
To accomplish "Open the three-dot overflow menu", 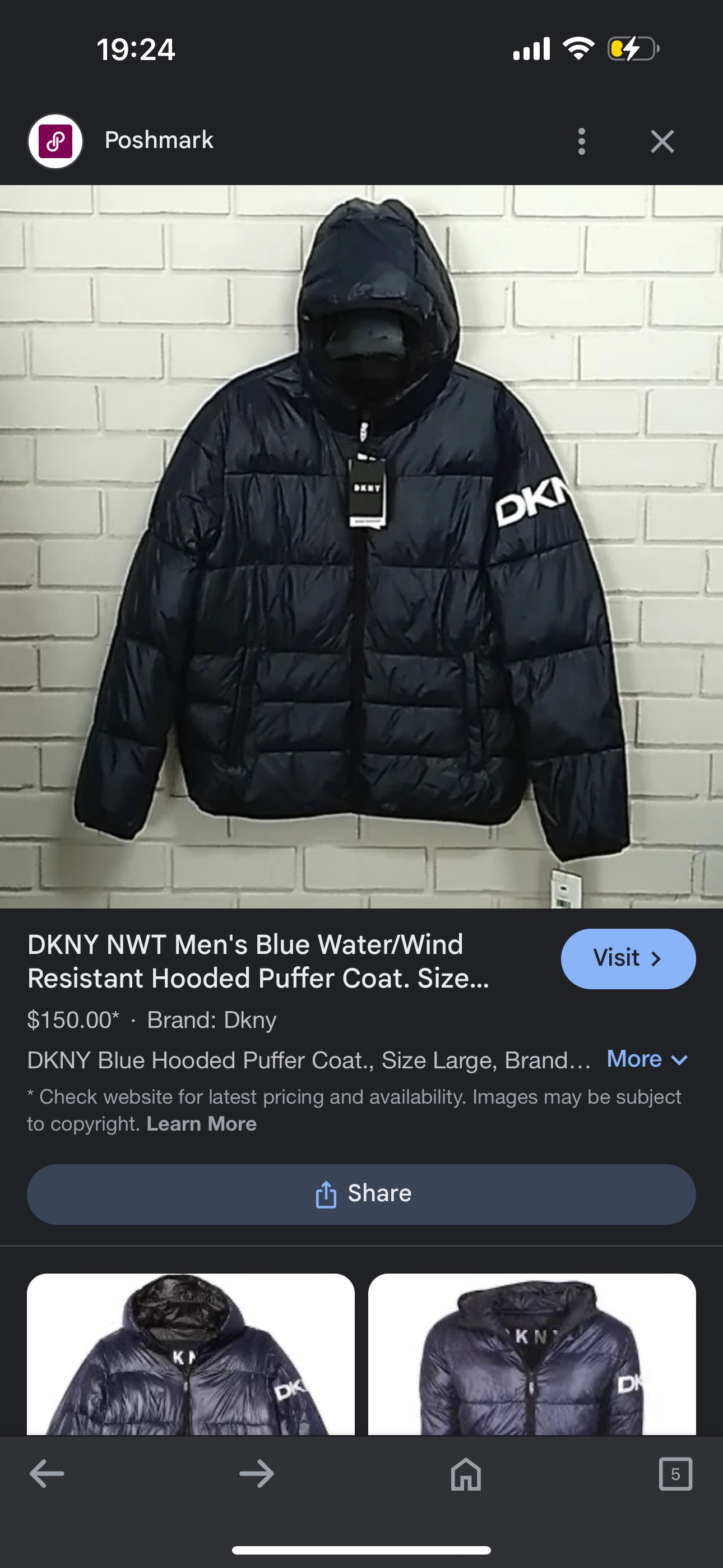I will [581, 141].
